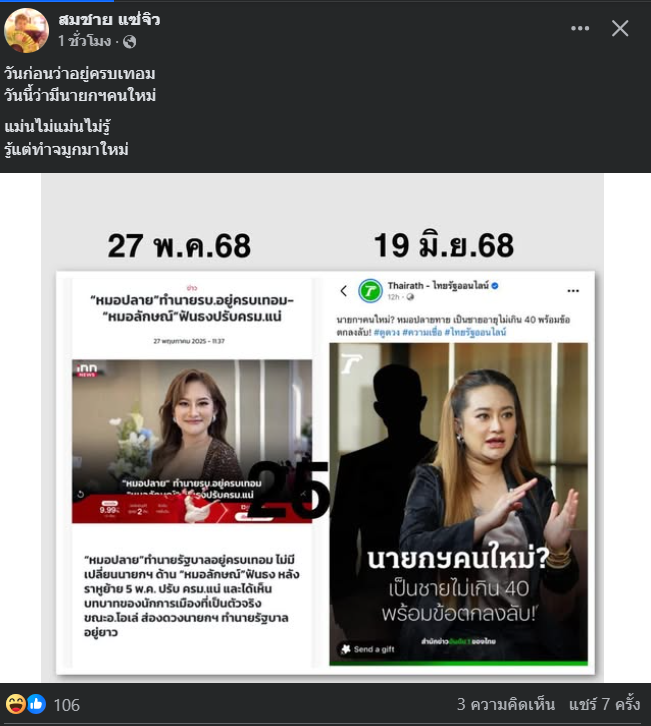Open the post options menu
Viewport: 651px width, 726px height.
(x=580, y=29)
